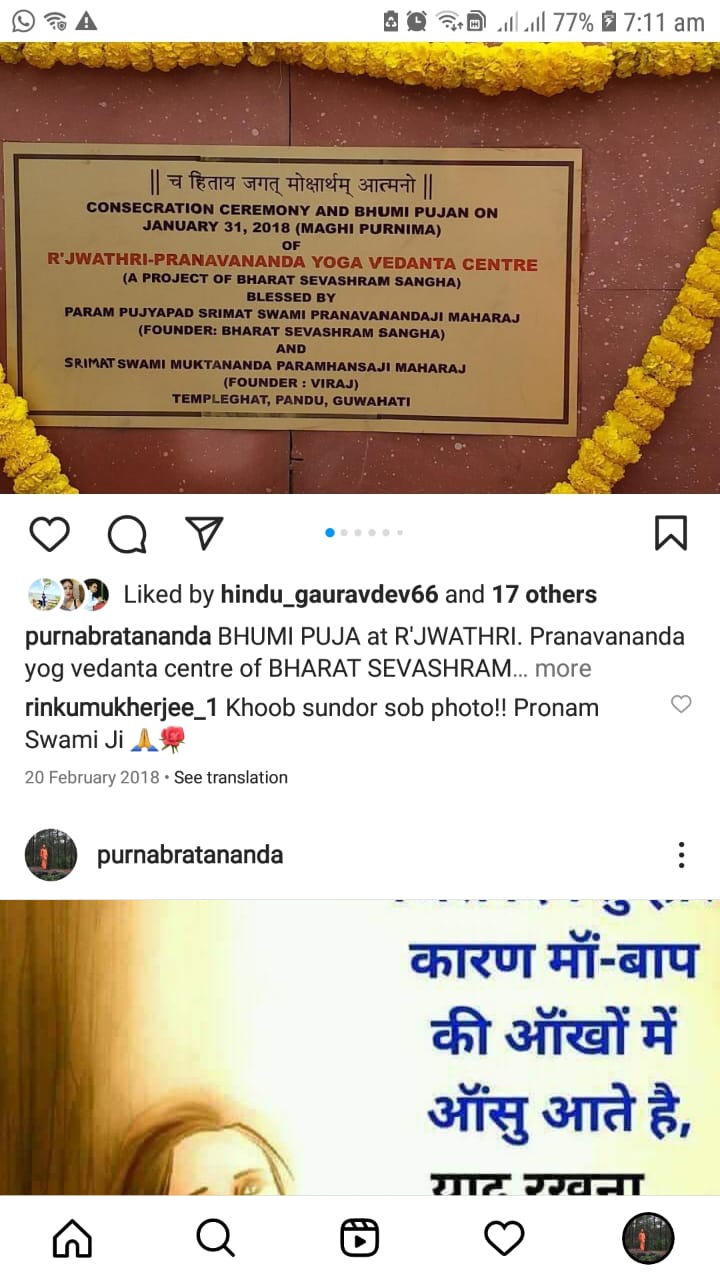The height and width of the screenshot is (1280, 720).
Task: Open the consecration plaque photo post
Action: pos(360,268)
